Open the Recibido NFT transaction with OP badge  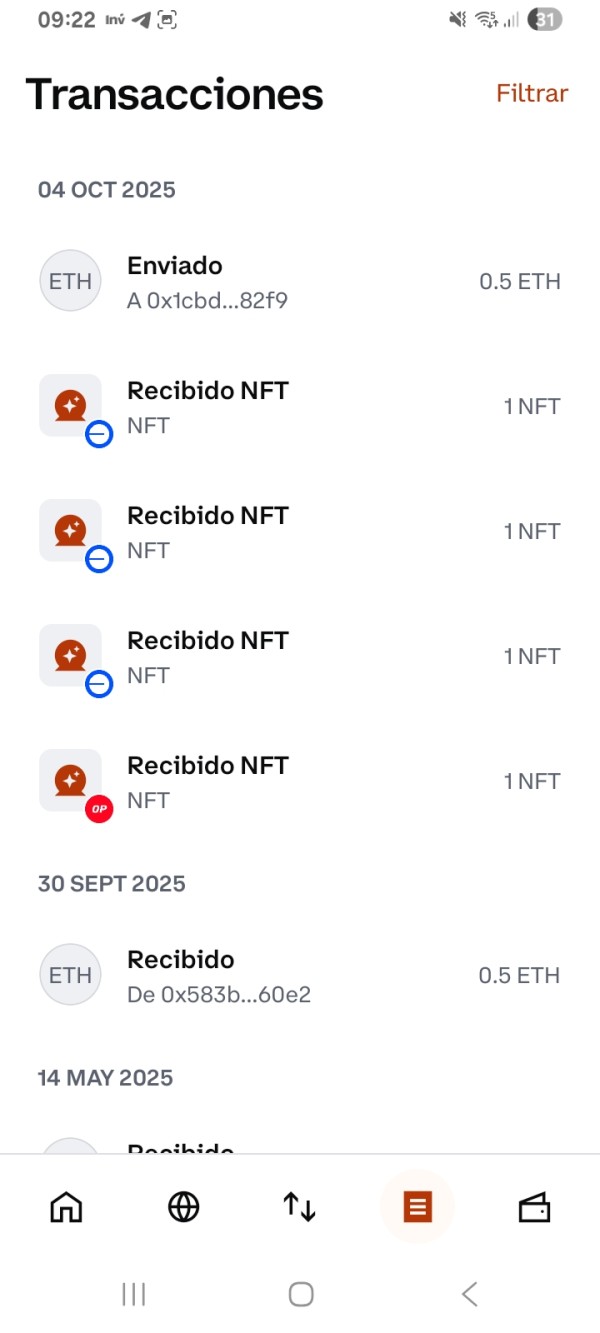pyautogui.click(x=300, y=782)
